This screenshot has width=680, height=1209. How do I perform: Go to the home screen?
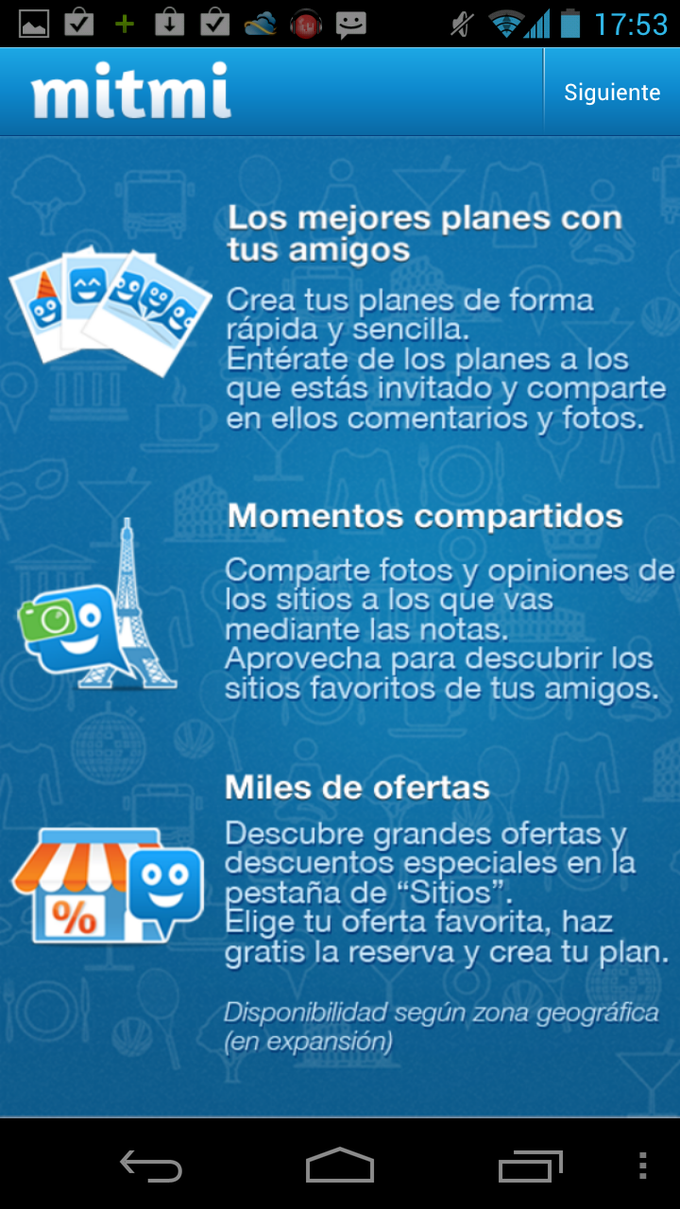click(x=340, y=1166)
